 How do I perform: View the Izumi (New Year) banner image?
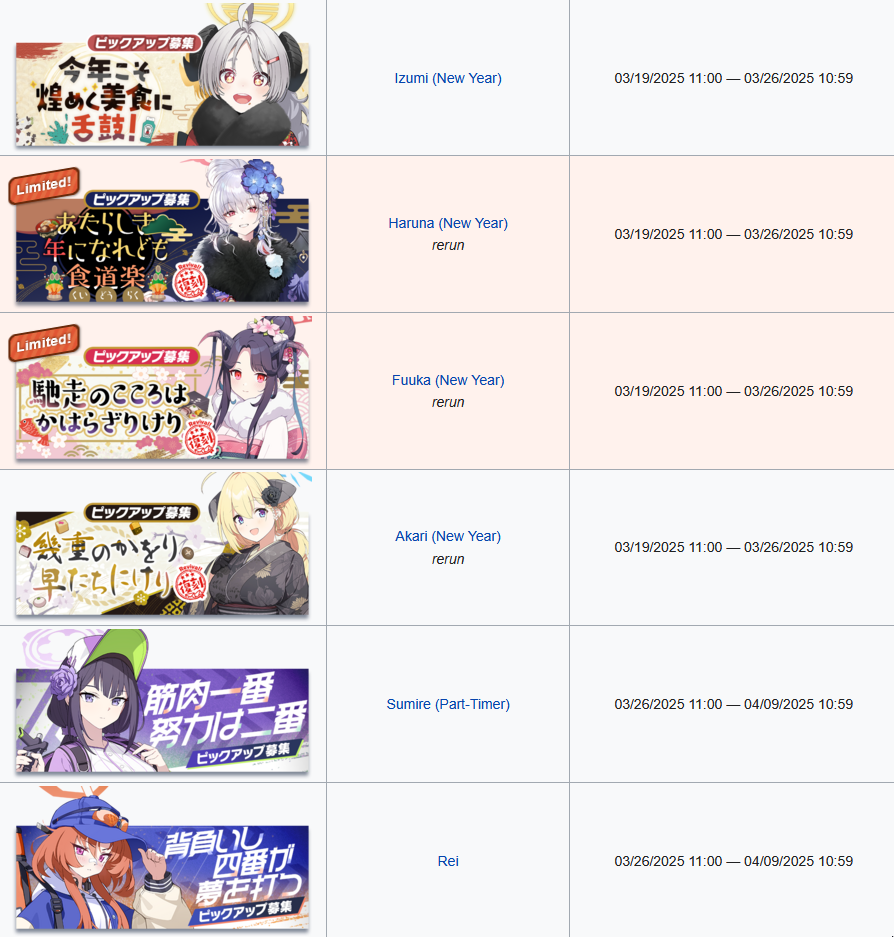162,78
